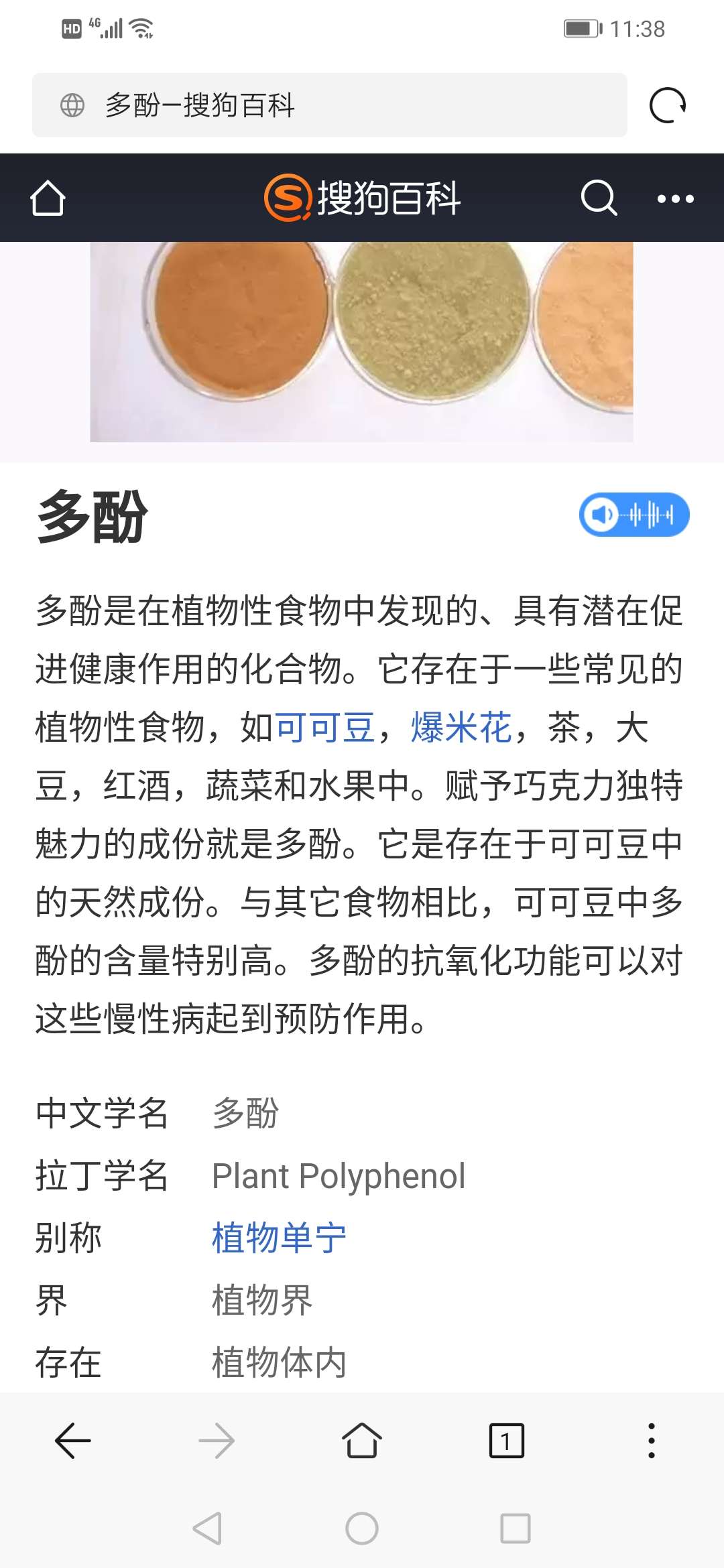
Task: Go to the browser home page
Action: [x=362, y=1440]
